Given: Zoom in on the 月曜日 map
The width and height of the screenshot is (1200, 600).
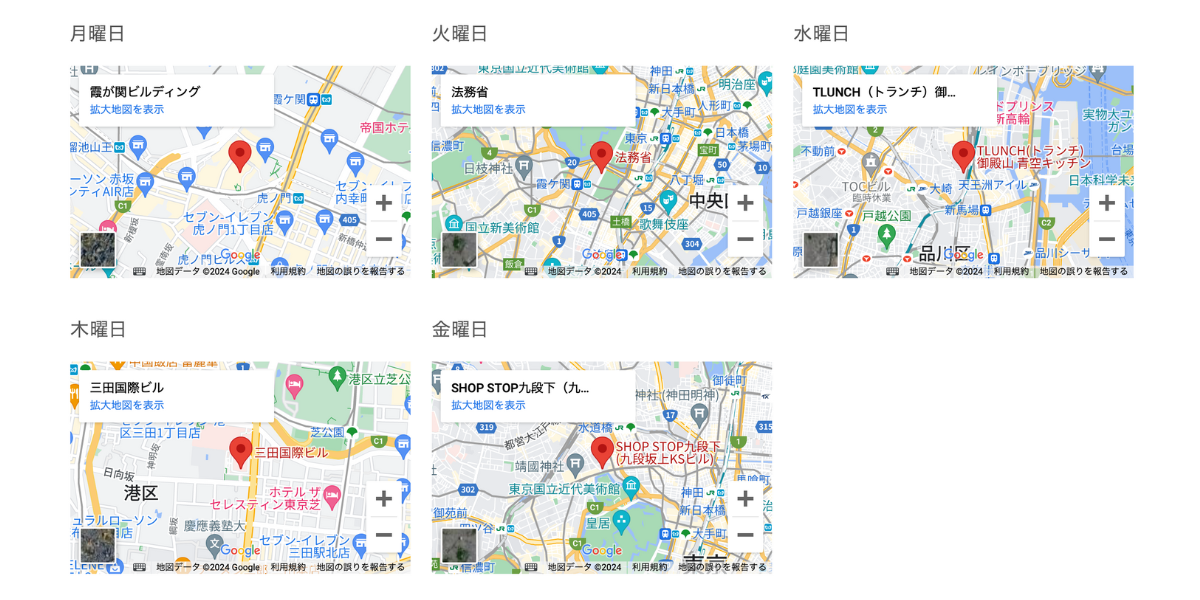Looking at the screenshot, I should click(383, 203).
